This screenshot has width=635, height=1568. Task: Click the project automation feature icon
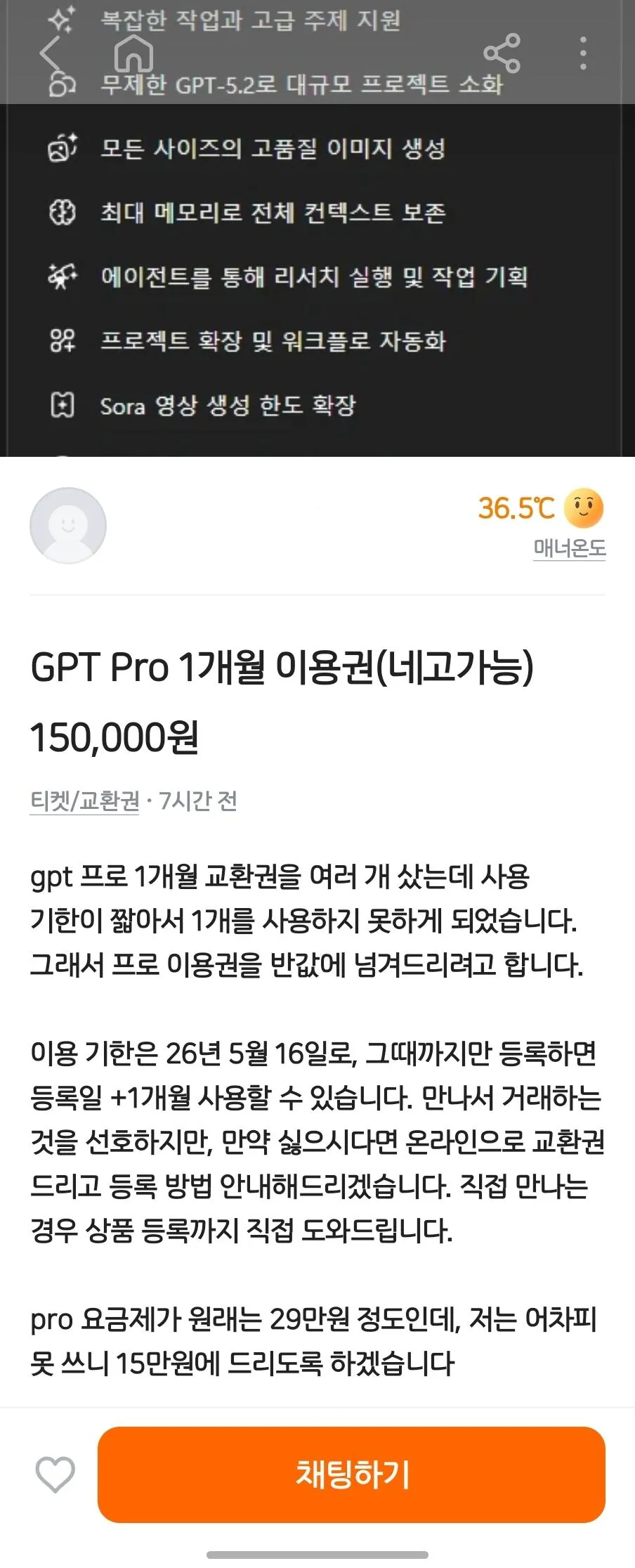point(64,339)
